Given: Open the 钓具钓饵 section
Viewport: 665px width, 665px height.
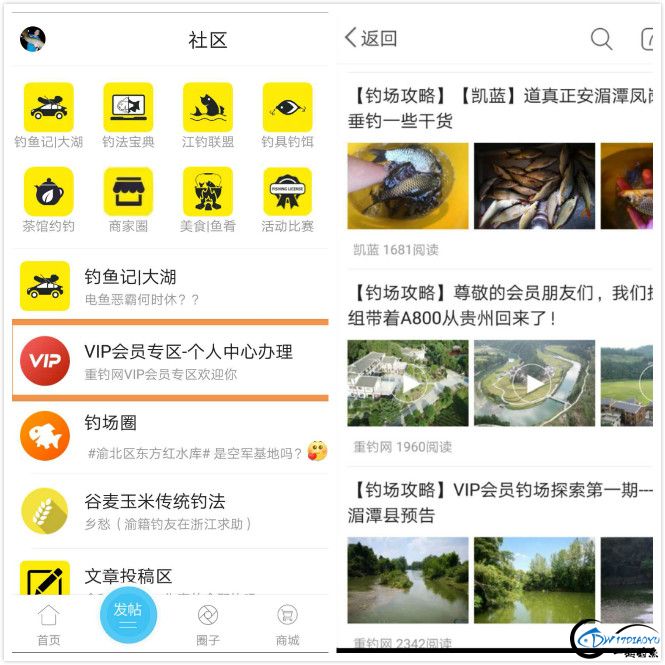Looking at the screenshot, I should tap(287, 116).
